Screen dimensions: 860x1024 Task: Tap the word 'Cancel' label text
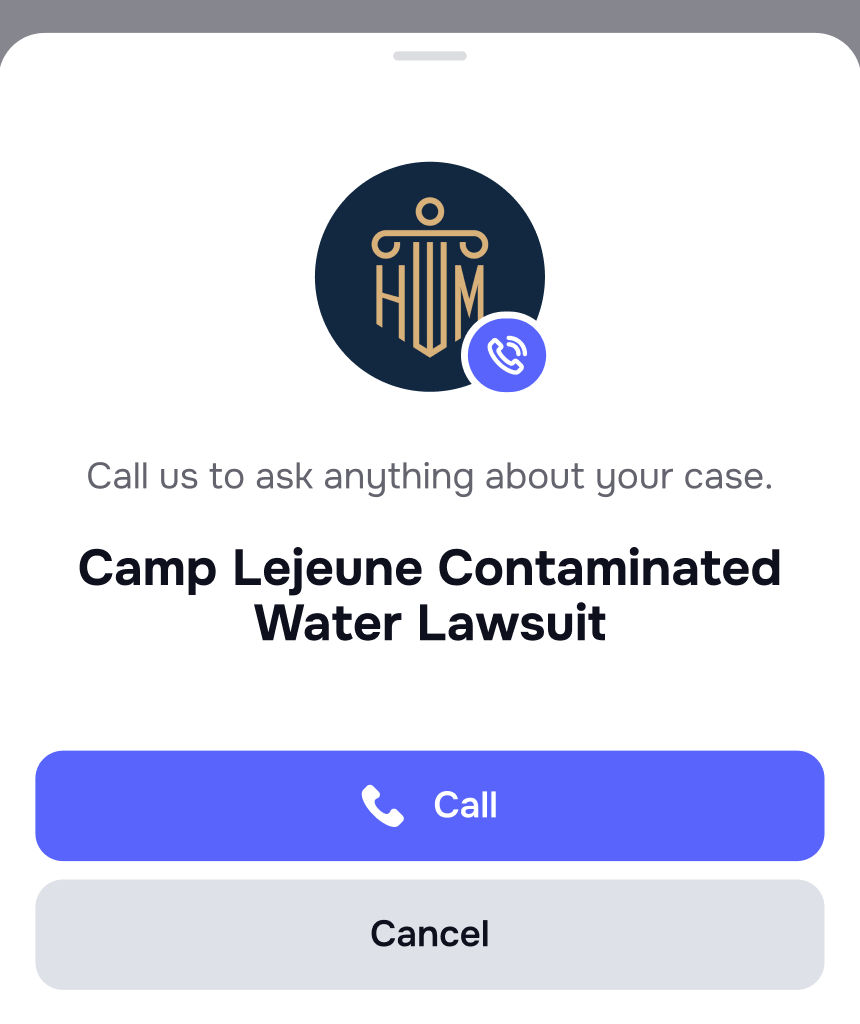pos(429,933)
